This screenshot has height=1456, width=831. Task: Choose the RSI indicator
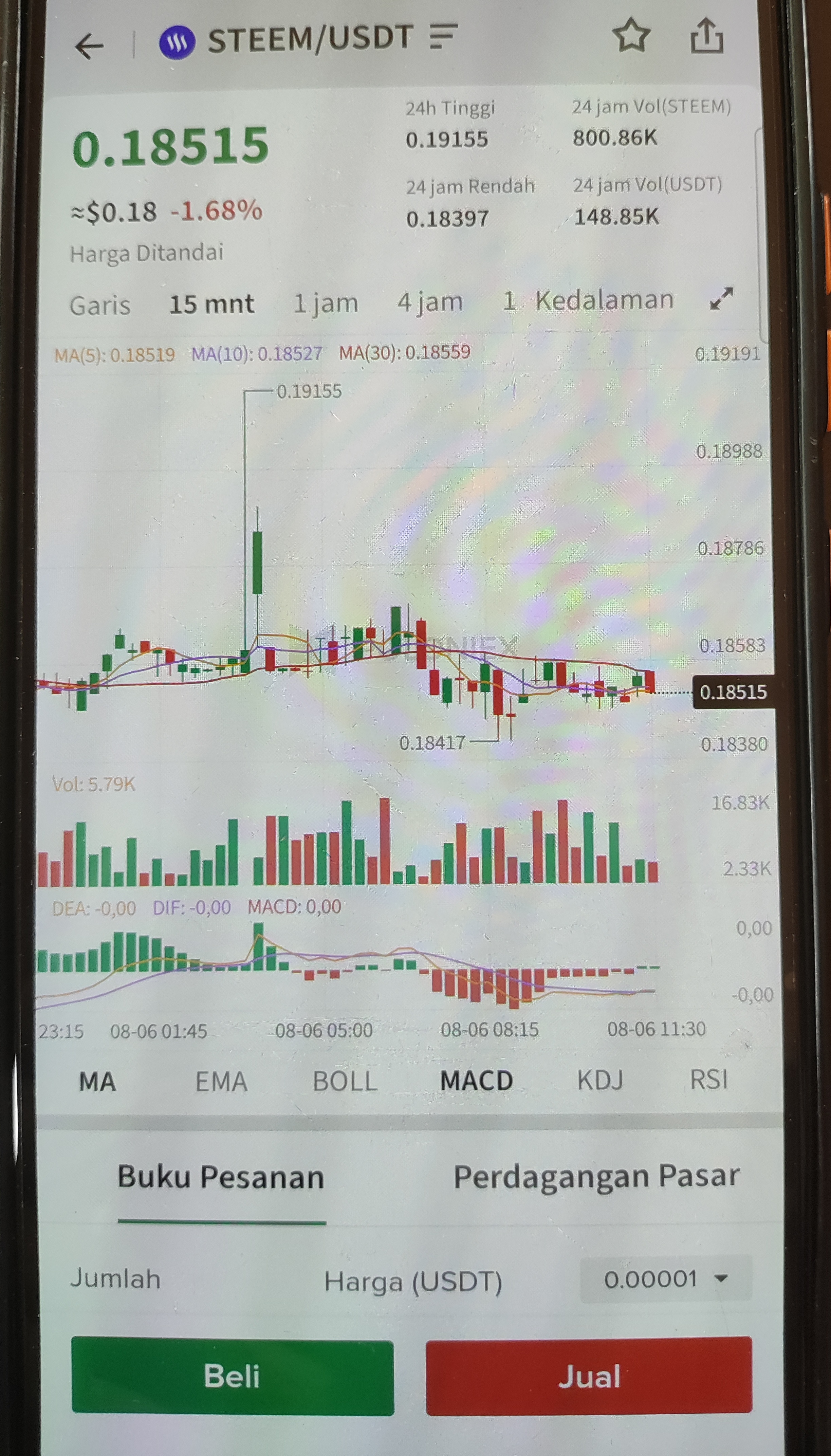tap(709, 1079)
